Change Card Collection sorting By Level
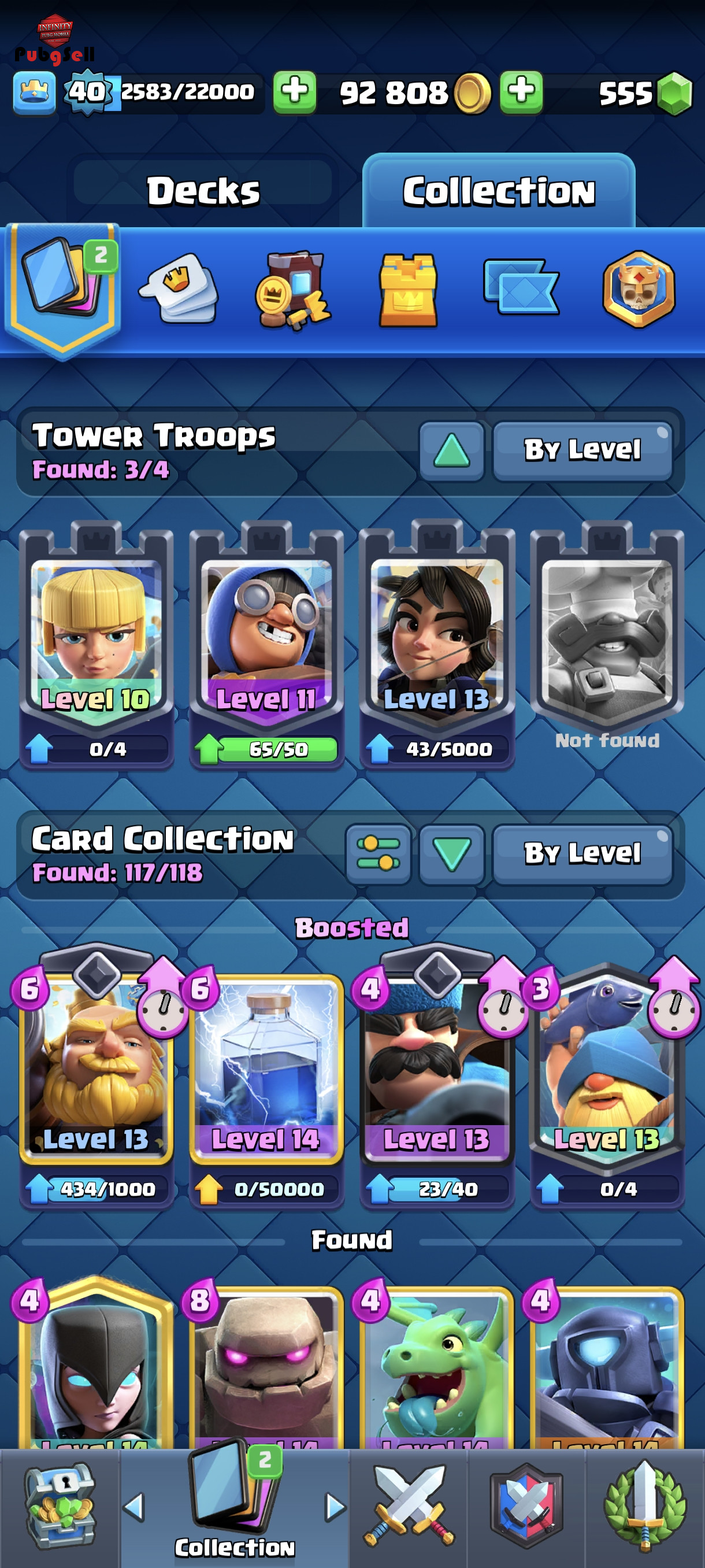Screen dimensions: 705x1568 pos(582,854)
